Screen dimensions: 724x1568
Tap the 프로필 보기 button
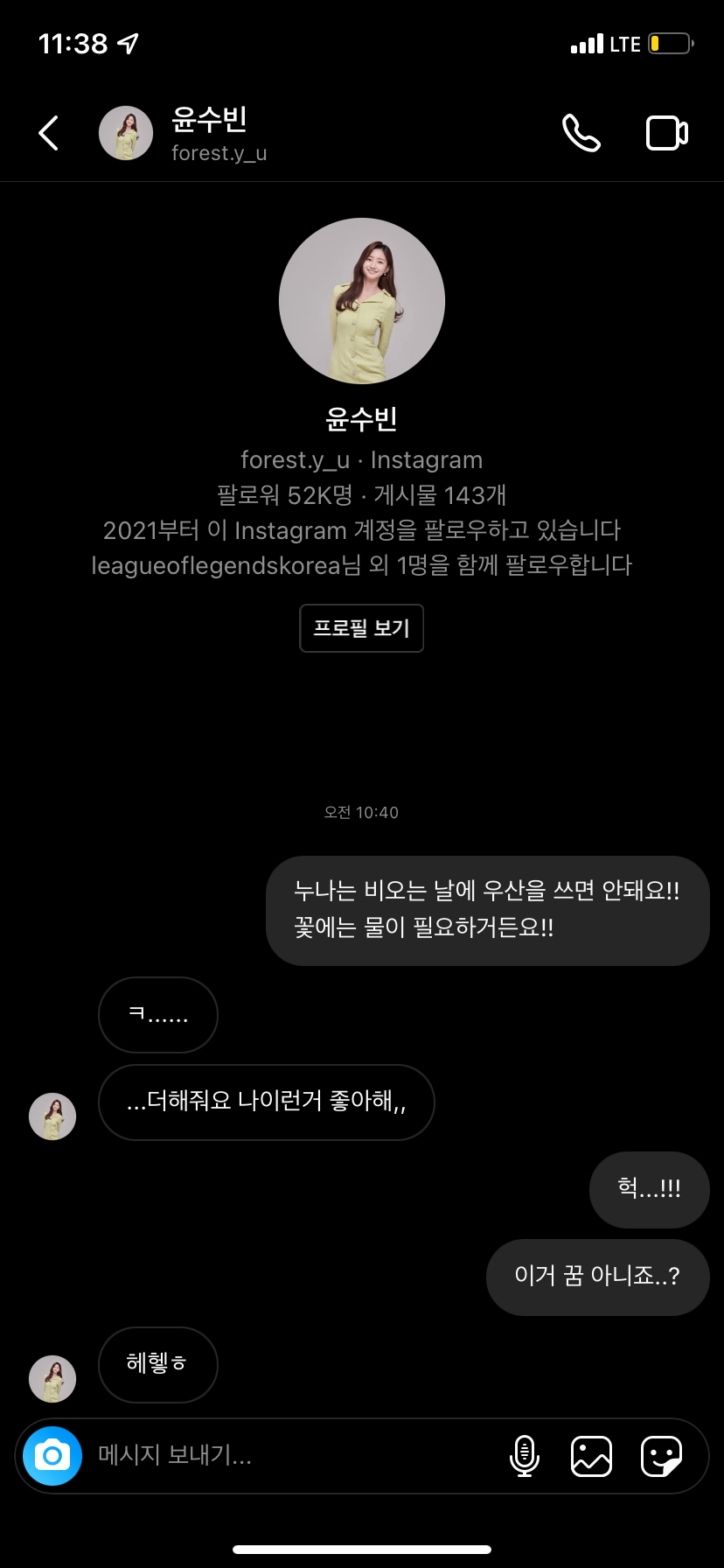pyautogui.click(x=361, y=628)
